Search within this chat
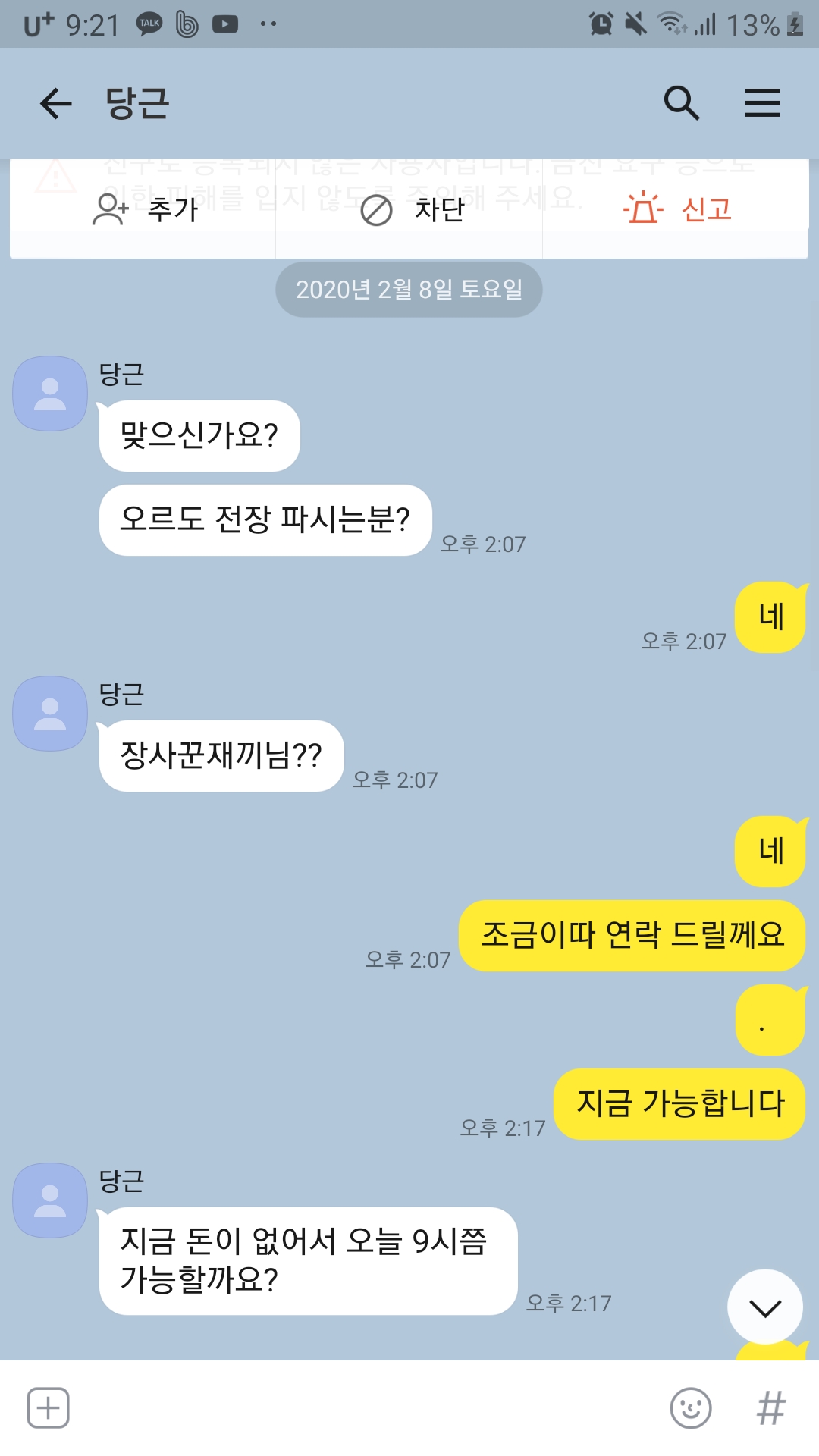The image size is (819, 1456). tap(681, 103)
